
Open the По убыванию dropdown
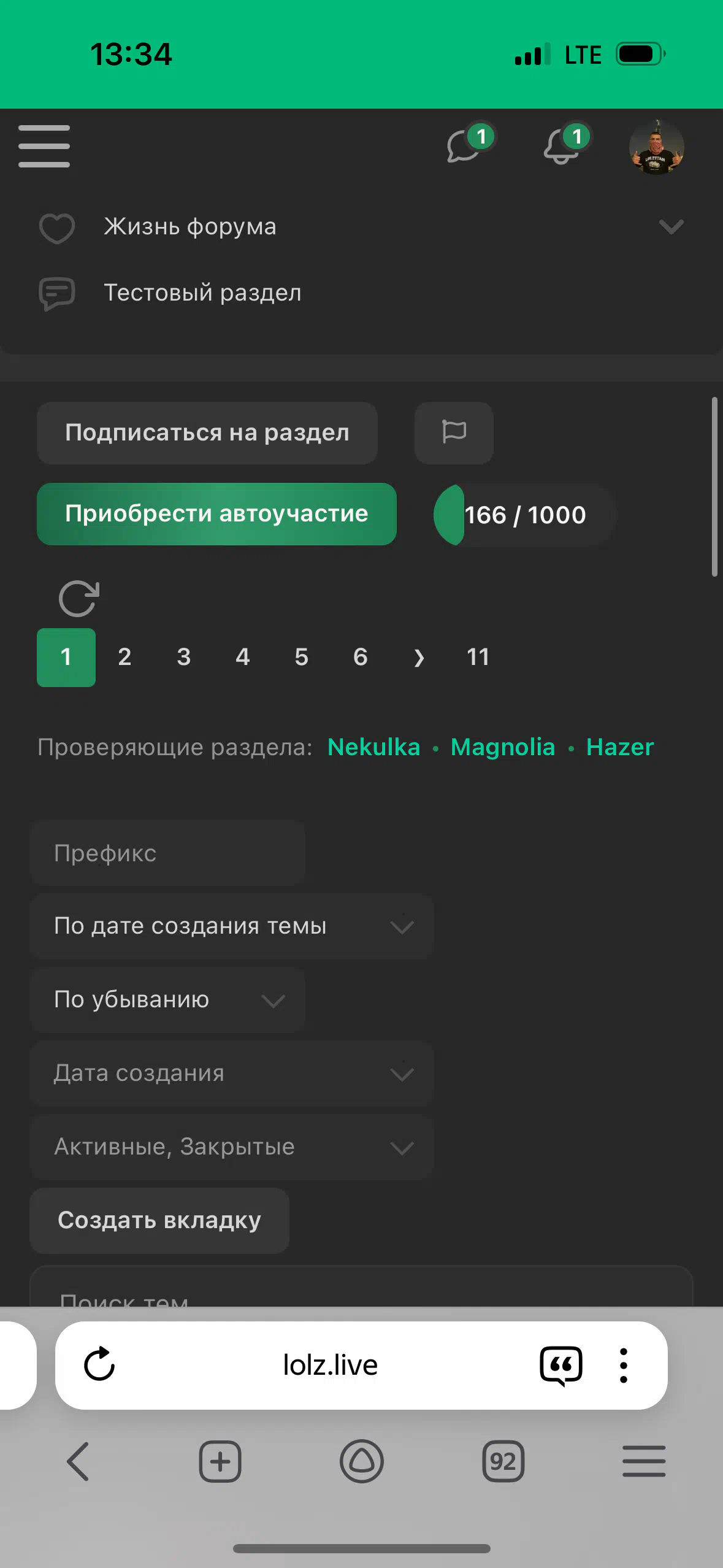pos(167,1000)
